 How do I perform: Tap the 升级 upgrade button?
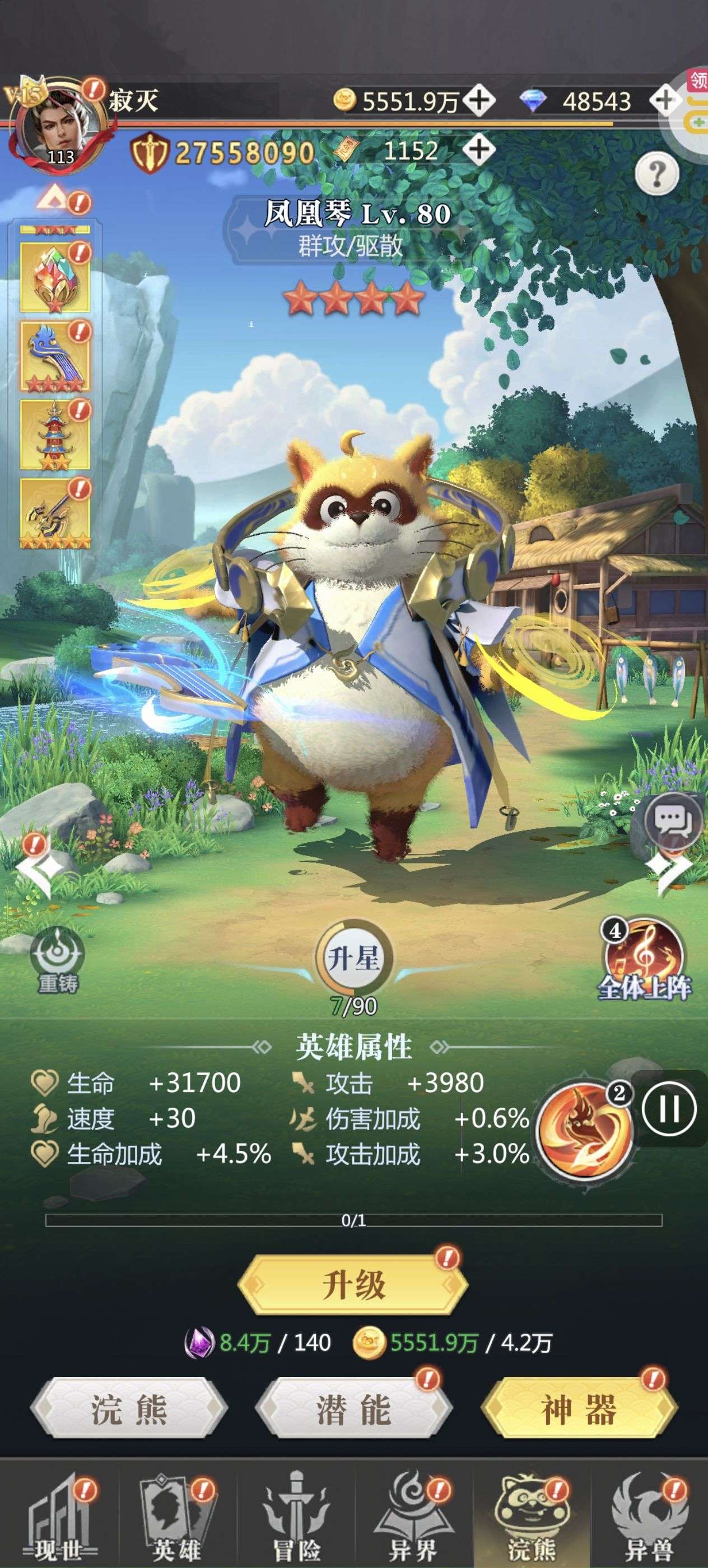point(352,1285)
